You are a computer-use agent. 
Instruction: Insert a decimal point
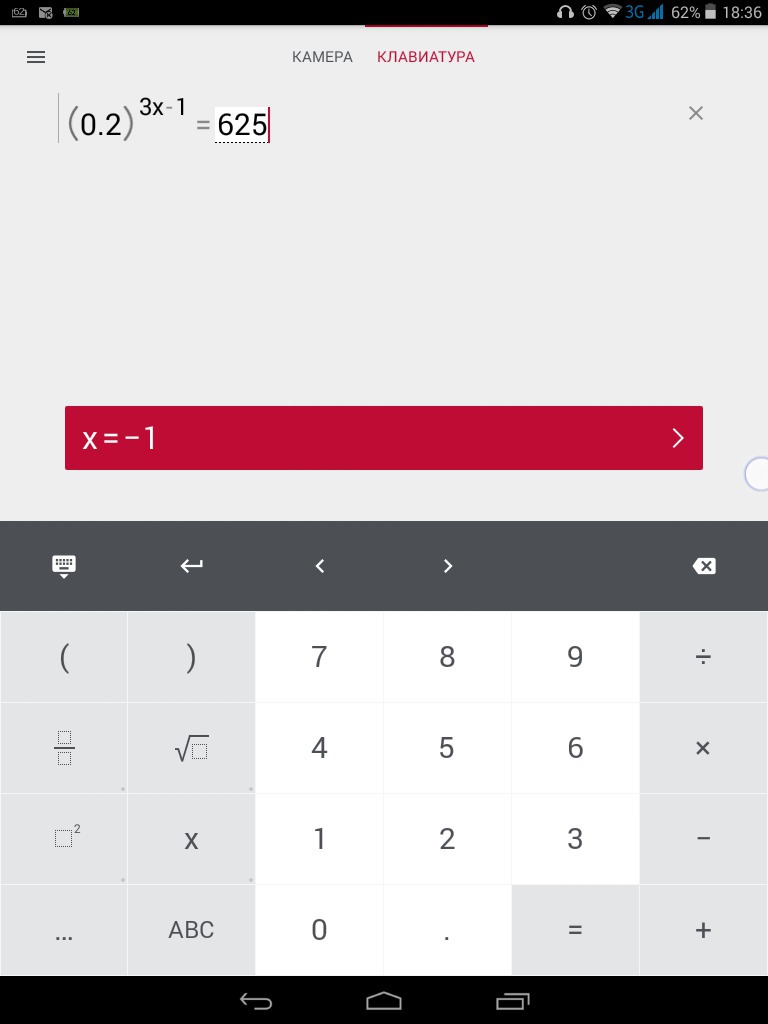[447, 930]
